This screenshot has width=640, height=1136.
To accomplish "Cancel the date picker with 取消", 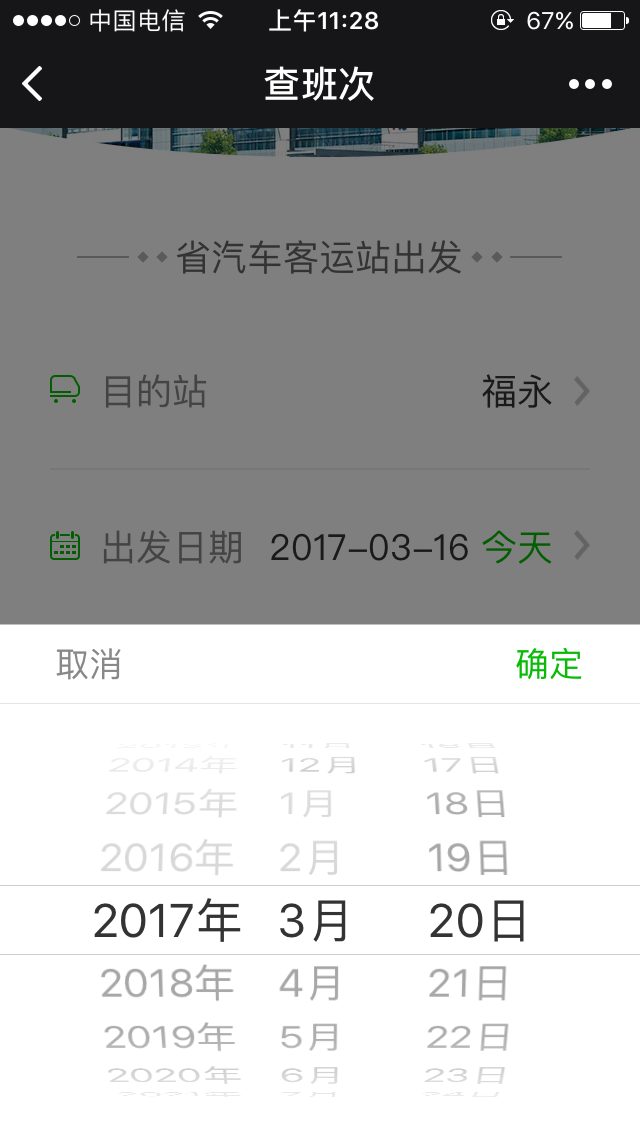I will [x=89, y=665].
